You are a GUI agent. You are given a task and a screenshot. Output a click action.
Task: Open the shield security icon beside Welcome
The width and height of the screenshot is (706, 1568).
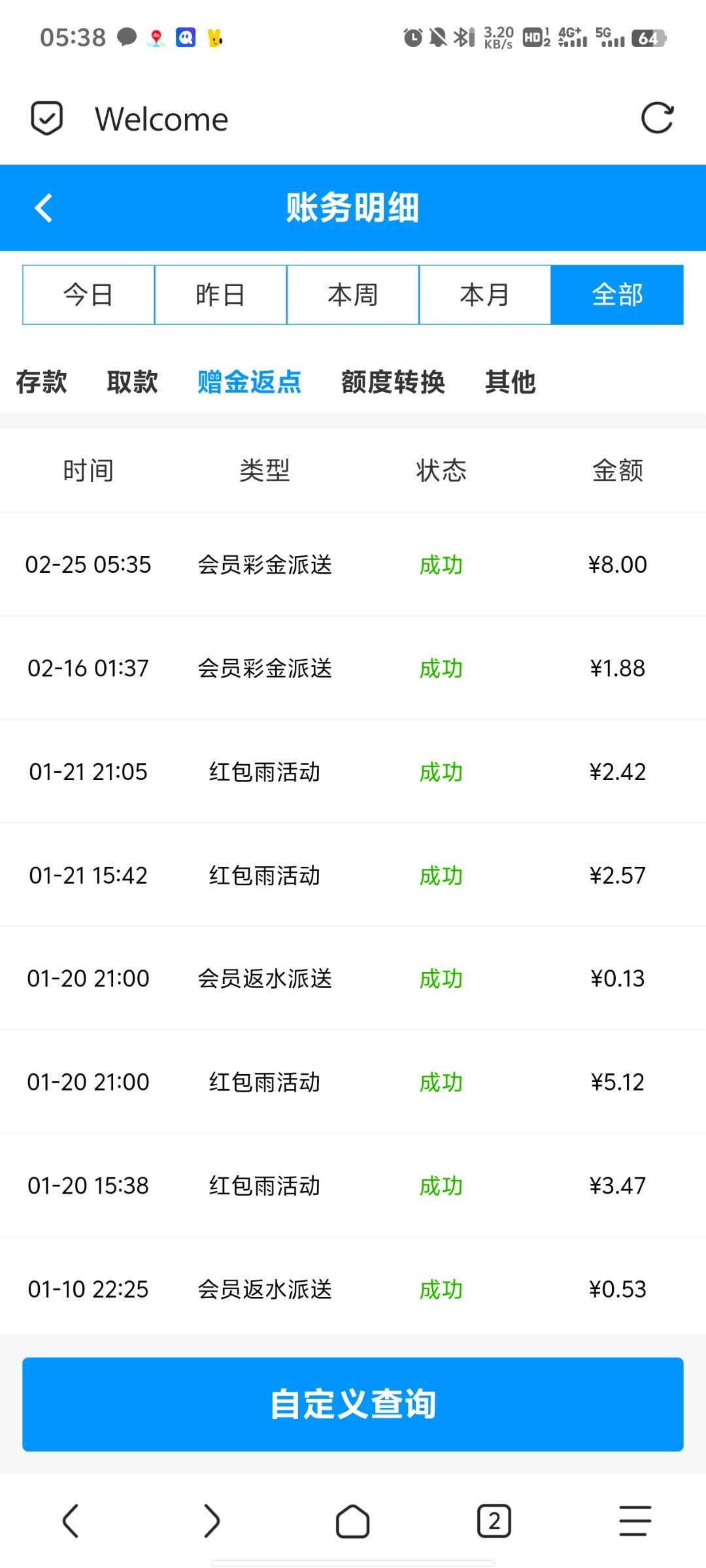(x=47, y=118)
